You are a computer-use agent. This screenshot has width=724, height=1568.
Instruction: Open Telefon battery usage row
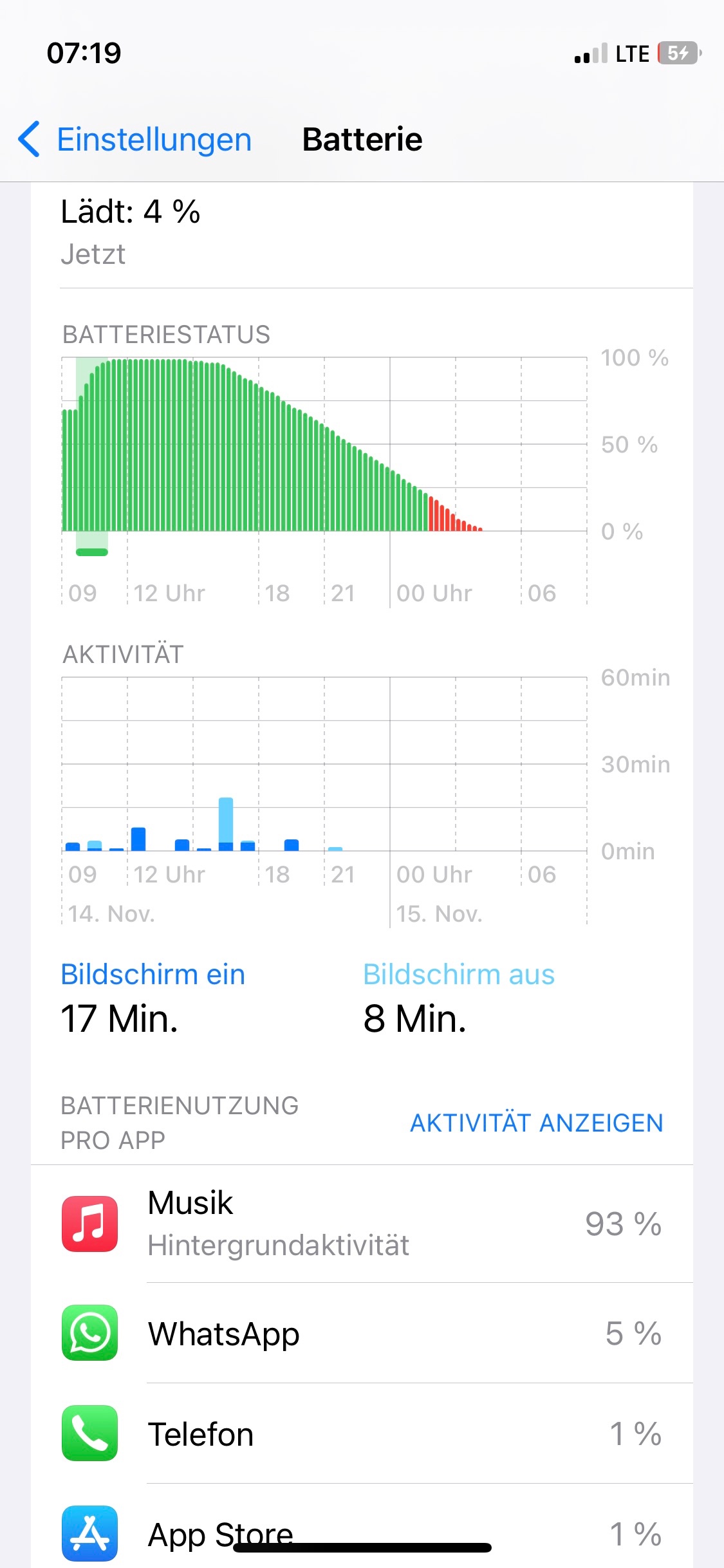pyautogui.click(x=362, y=1433)
